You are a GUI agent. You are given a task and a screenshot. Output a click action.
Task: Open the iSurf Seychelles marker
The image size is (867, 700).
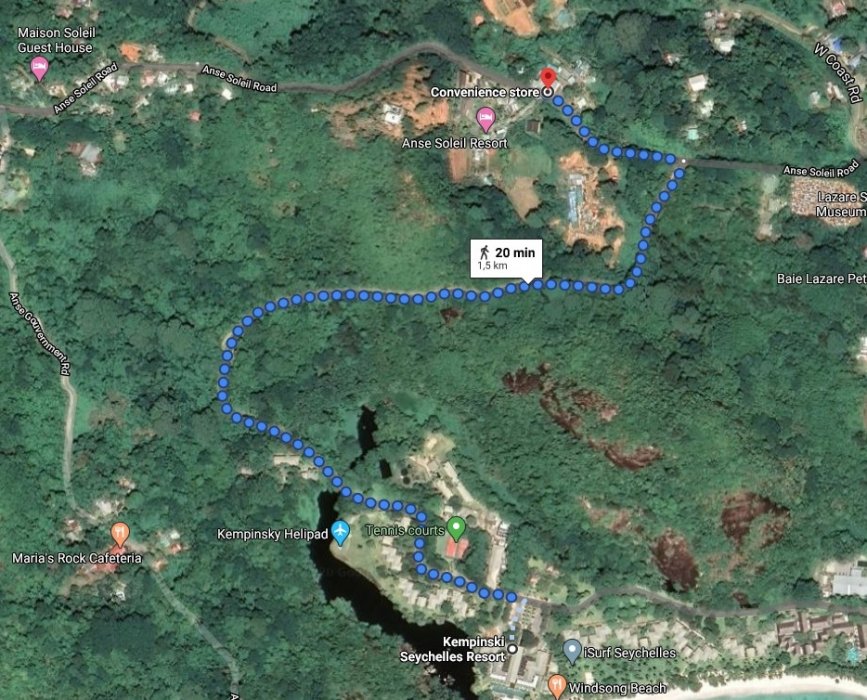point(571,652)
